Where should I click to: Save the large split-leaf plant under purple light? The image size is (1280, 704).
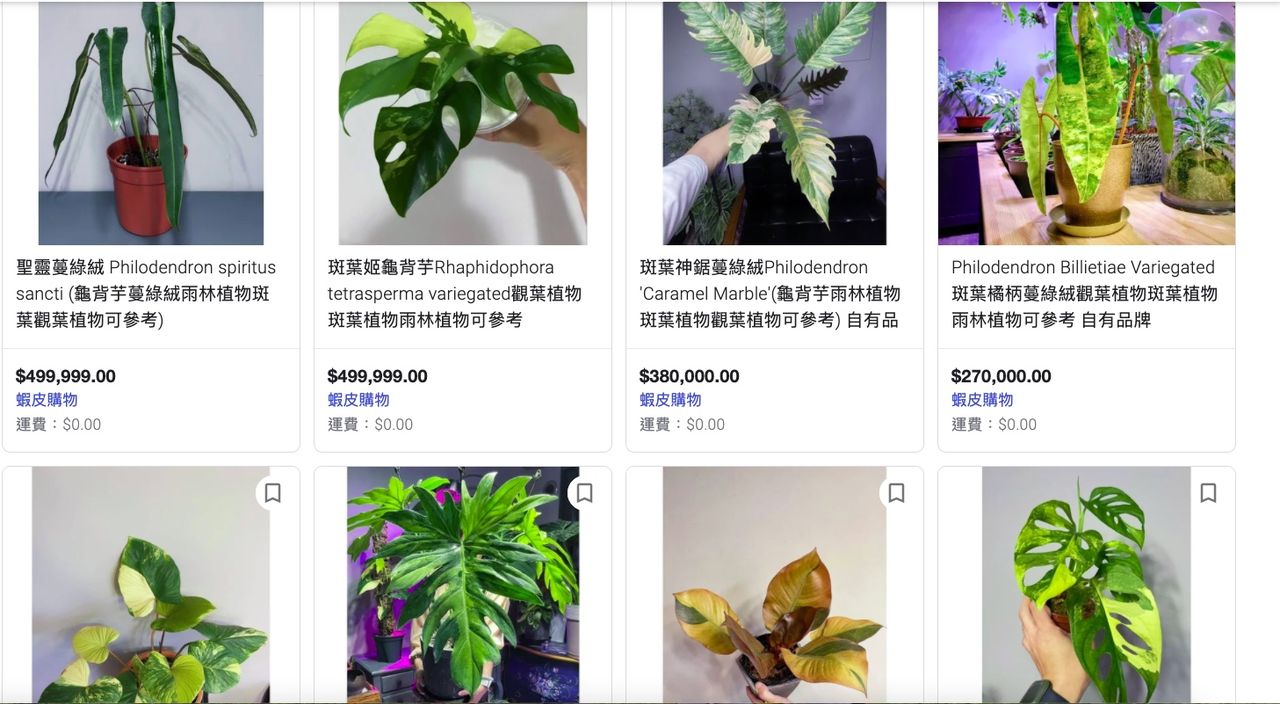click(x=585, y=493)
